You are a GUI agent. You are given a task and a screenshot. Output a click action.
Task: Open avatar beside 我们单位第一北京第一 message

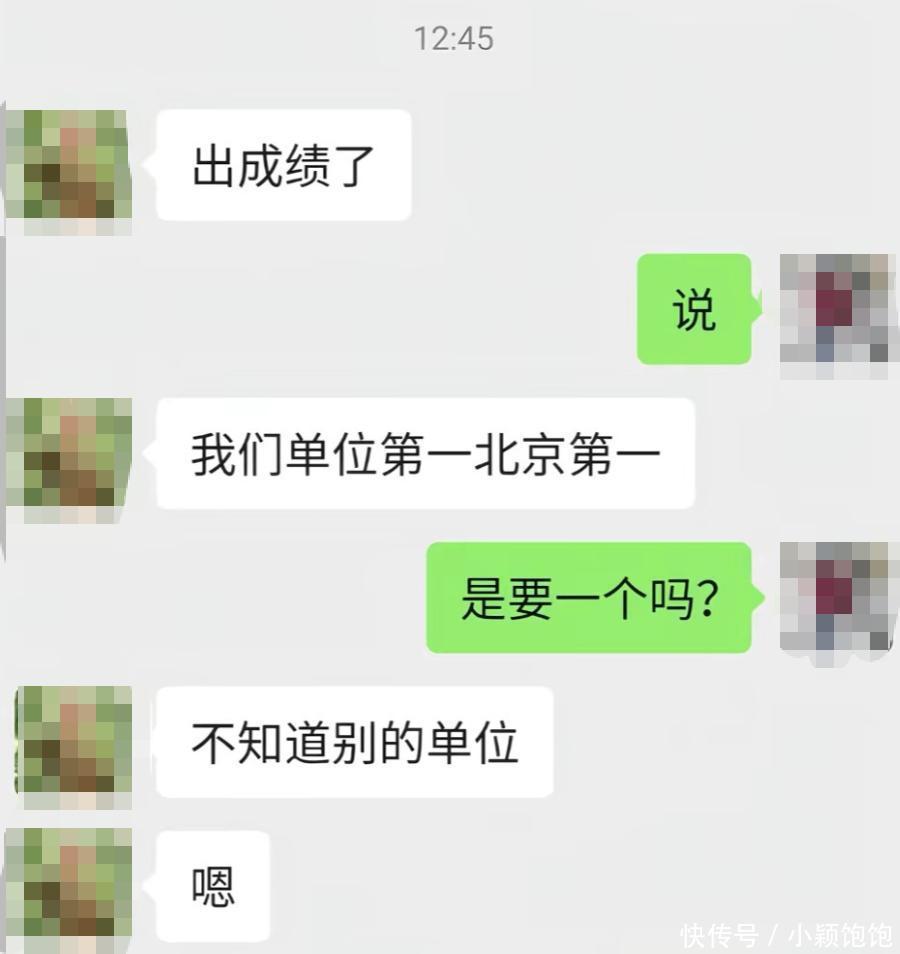(68, 457)
